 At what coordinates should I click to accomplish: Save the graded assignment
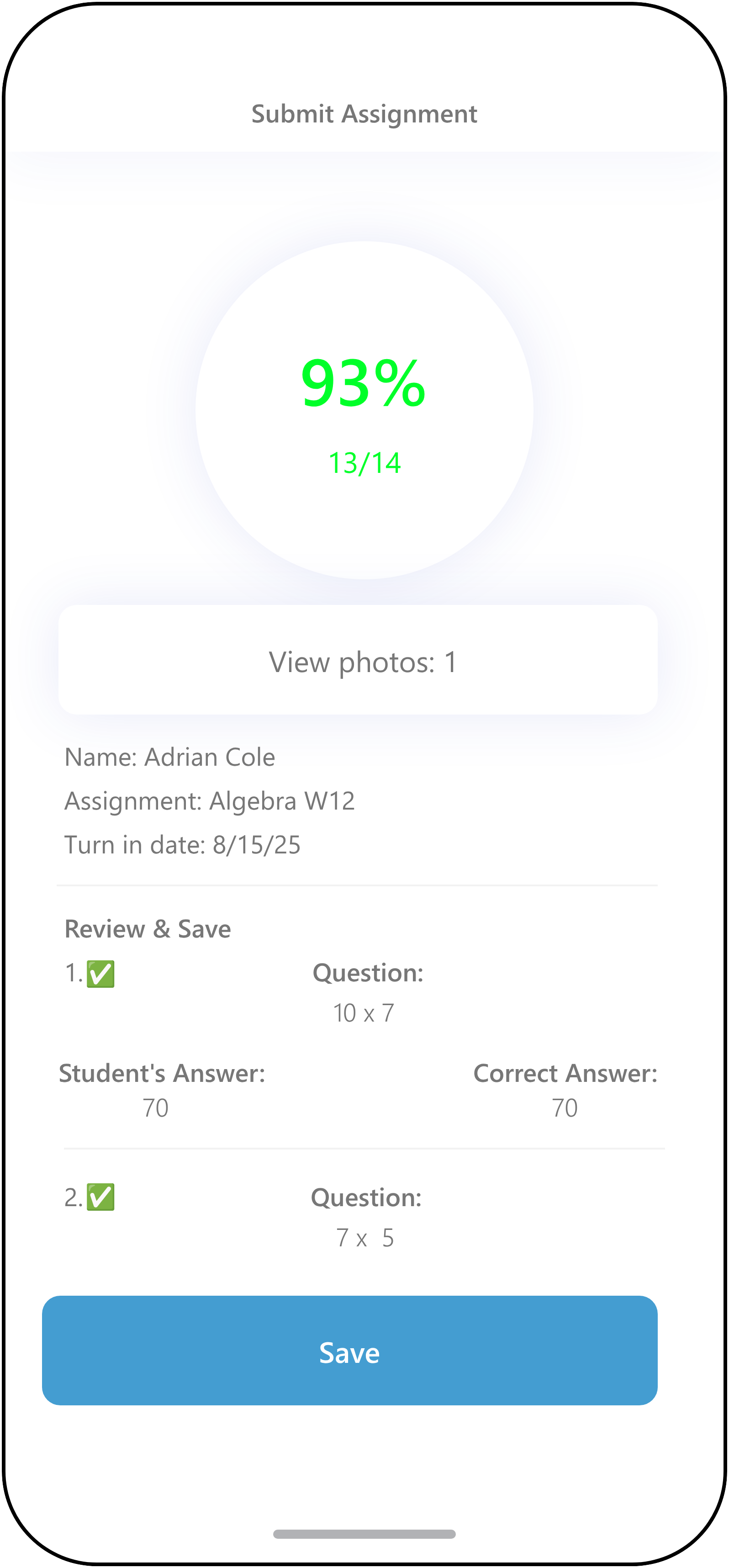(x=349, y=1351)
